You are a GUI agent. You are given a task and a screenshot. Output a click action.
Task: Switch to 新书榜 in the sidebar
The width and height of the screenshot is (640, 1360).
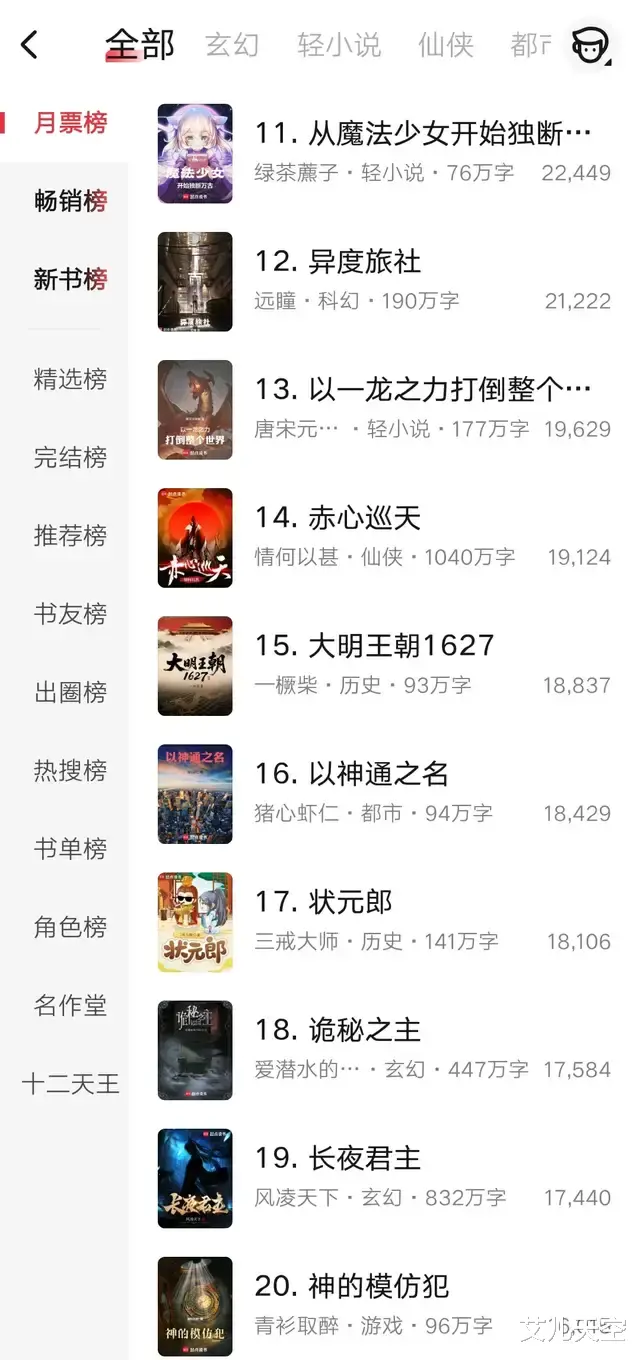[70, 279]
